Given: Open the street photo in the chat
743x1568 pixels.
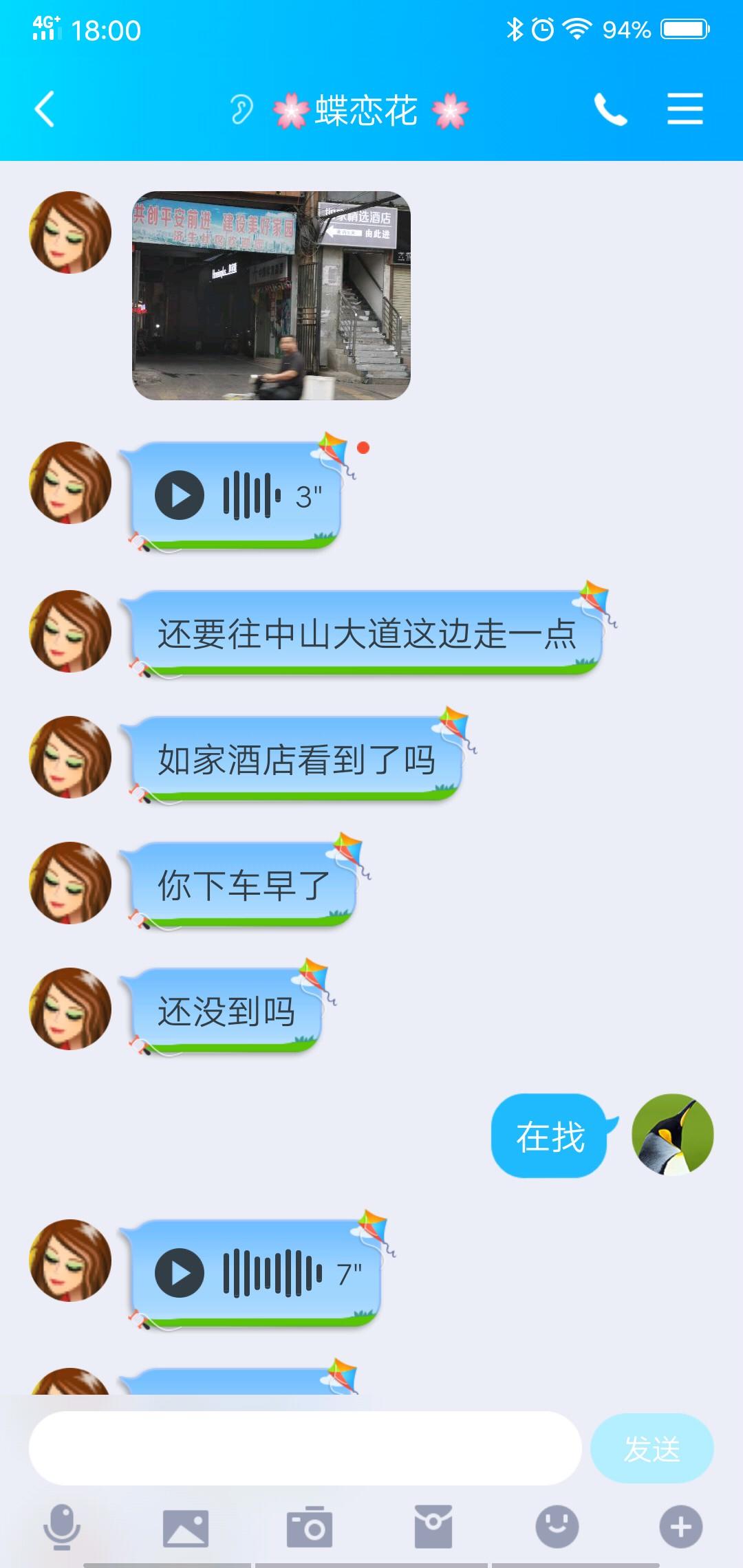Looking at the screenshot, I should (x=271, y=296).
